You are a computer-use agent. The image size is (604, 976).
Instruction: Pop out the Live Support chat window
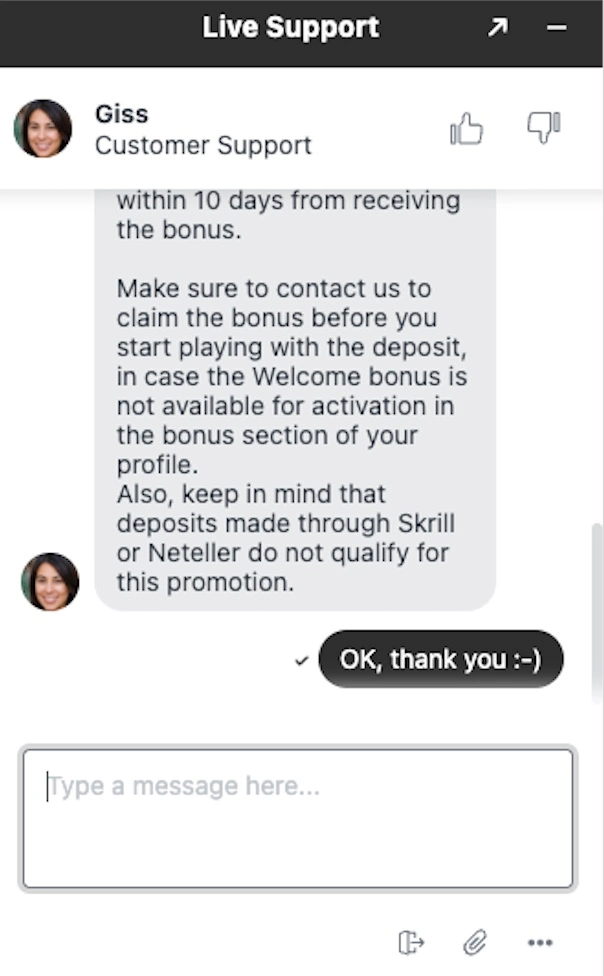pos(497,28)
